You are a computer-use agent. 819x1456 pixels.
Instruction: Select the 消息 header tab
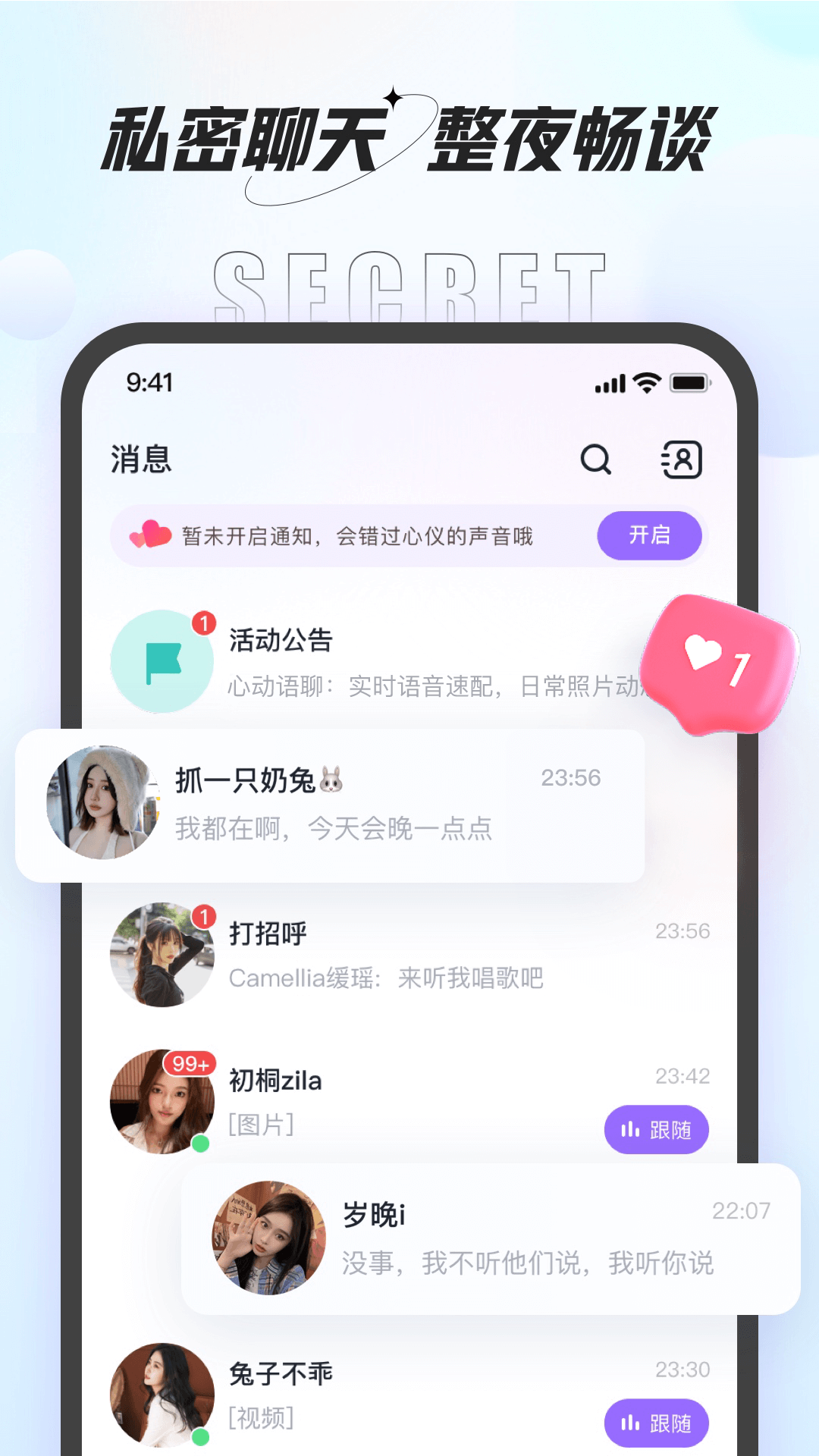click(x=139, y=459)
